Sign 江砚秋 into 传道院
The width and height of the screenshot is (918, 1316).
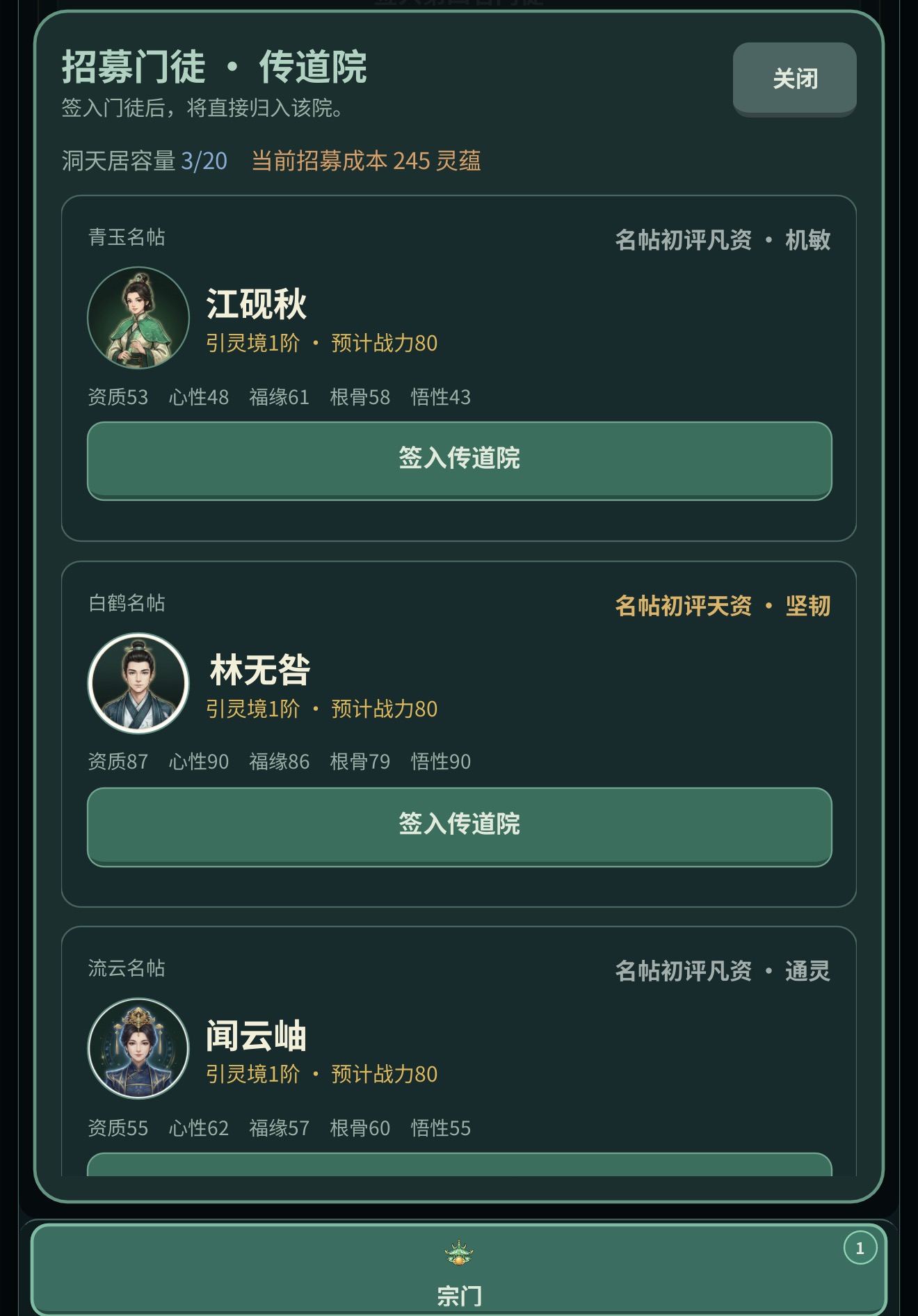click(459, 460)
